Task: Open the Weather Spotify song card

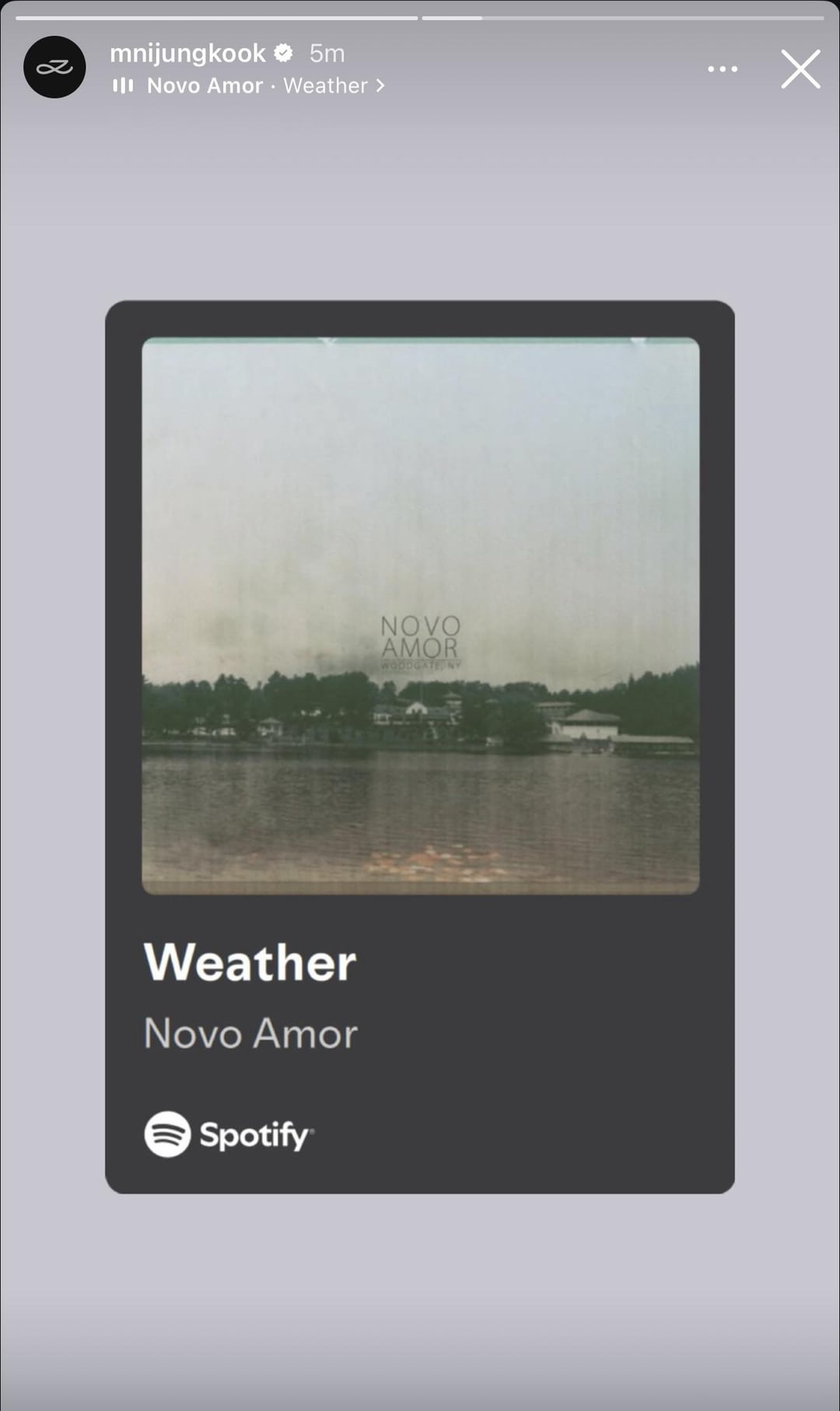Action: point(420,747)
